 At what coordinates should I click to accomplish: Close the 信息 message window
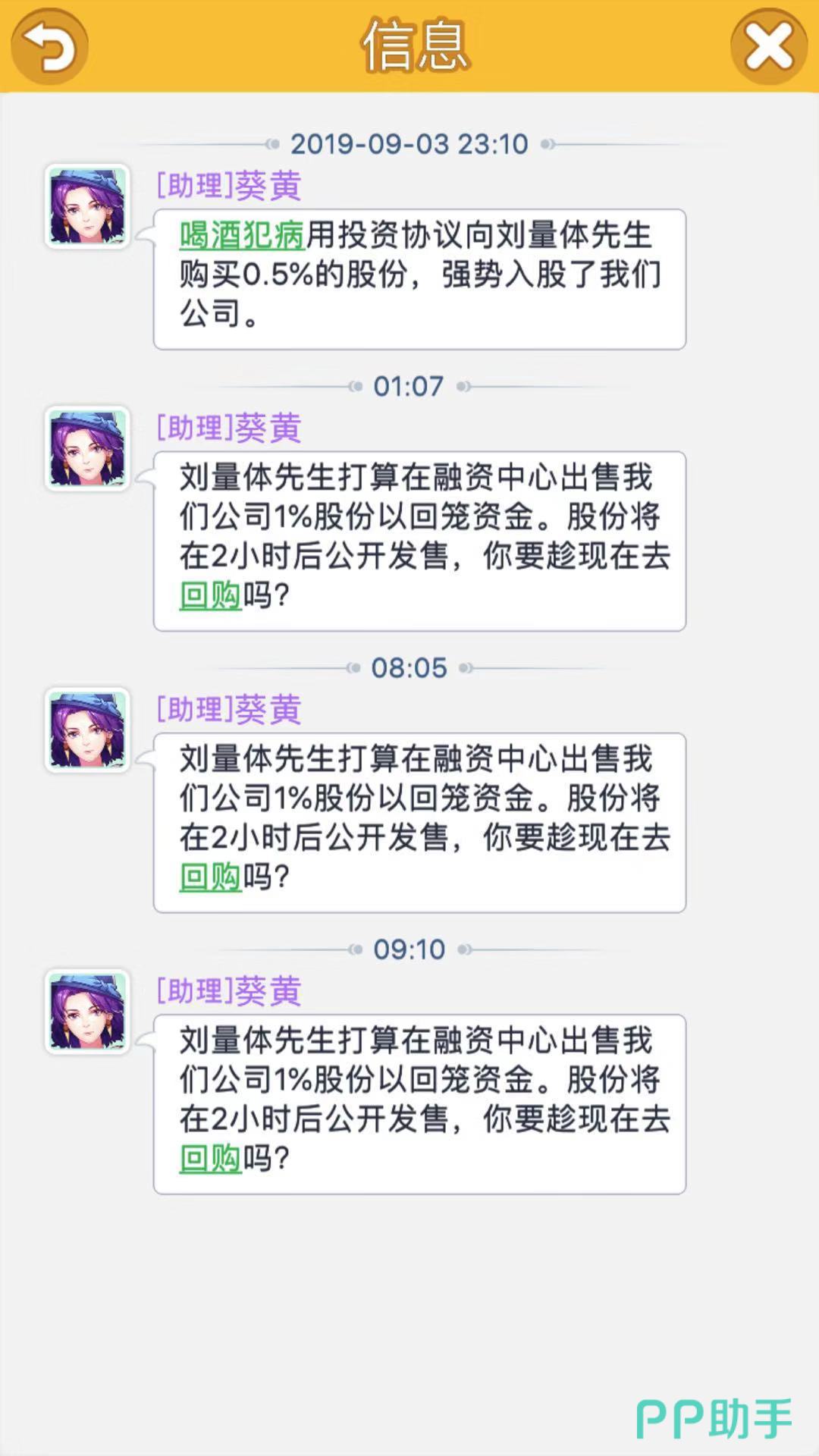pyautogui.click(x=768, y=47)
